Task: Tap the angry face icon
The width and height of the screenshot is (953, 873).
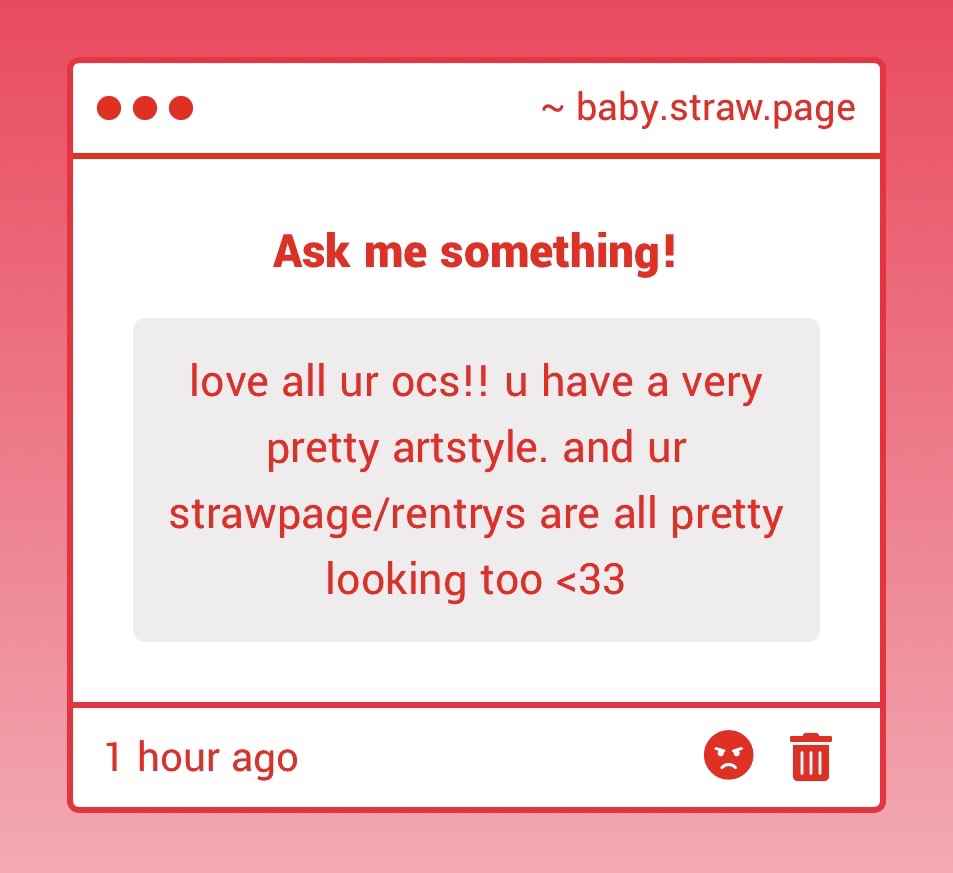Action: point(729,755)
